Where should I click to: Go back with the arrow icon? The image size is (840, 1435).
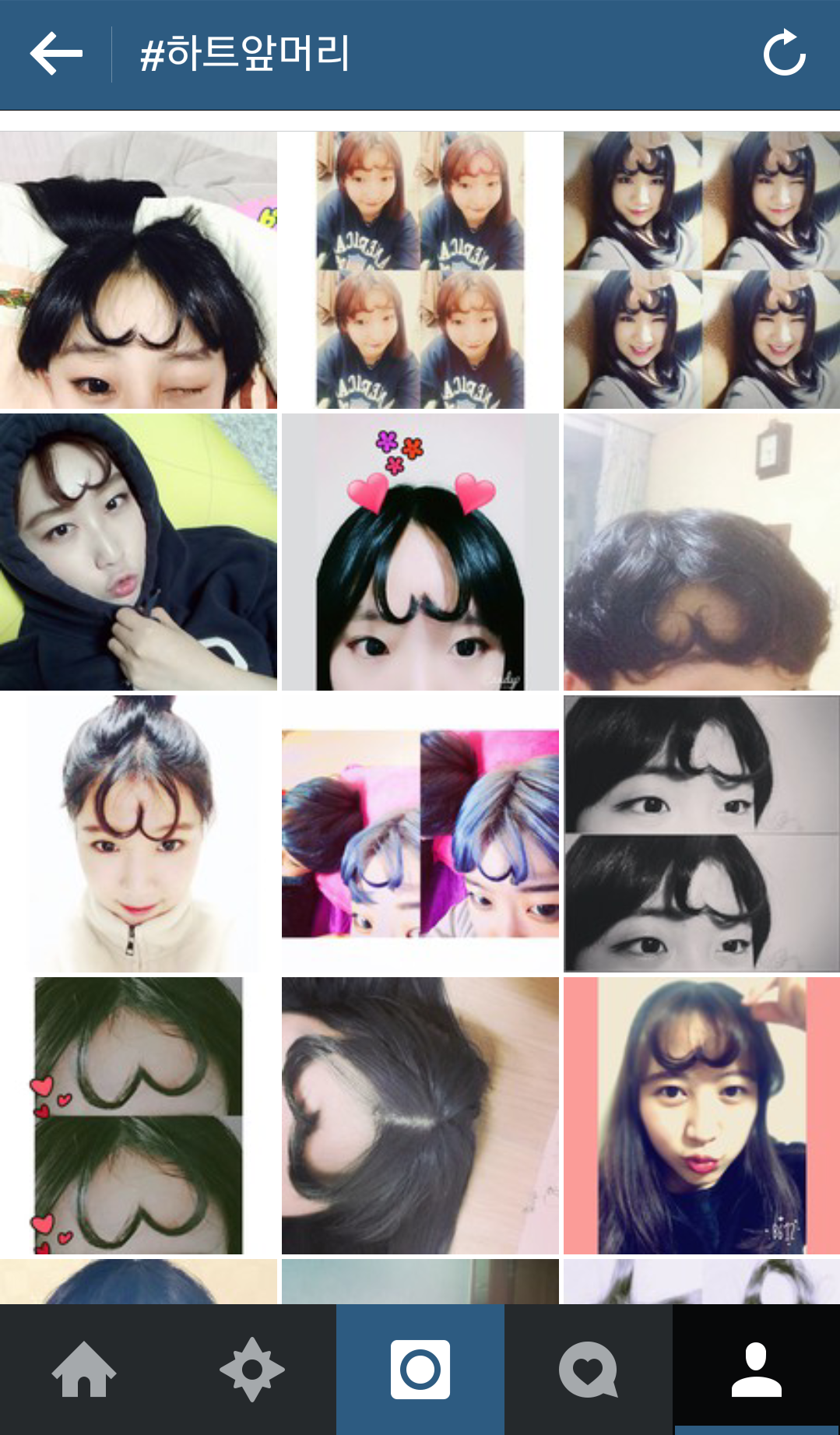[56, 54]
